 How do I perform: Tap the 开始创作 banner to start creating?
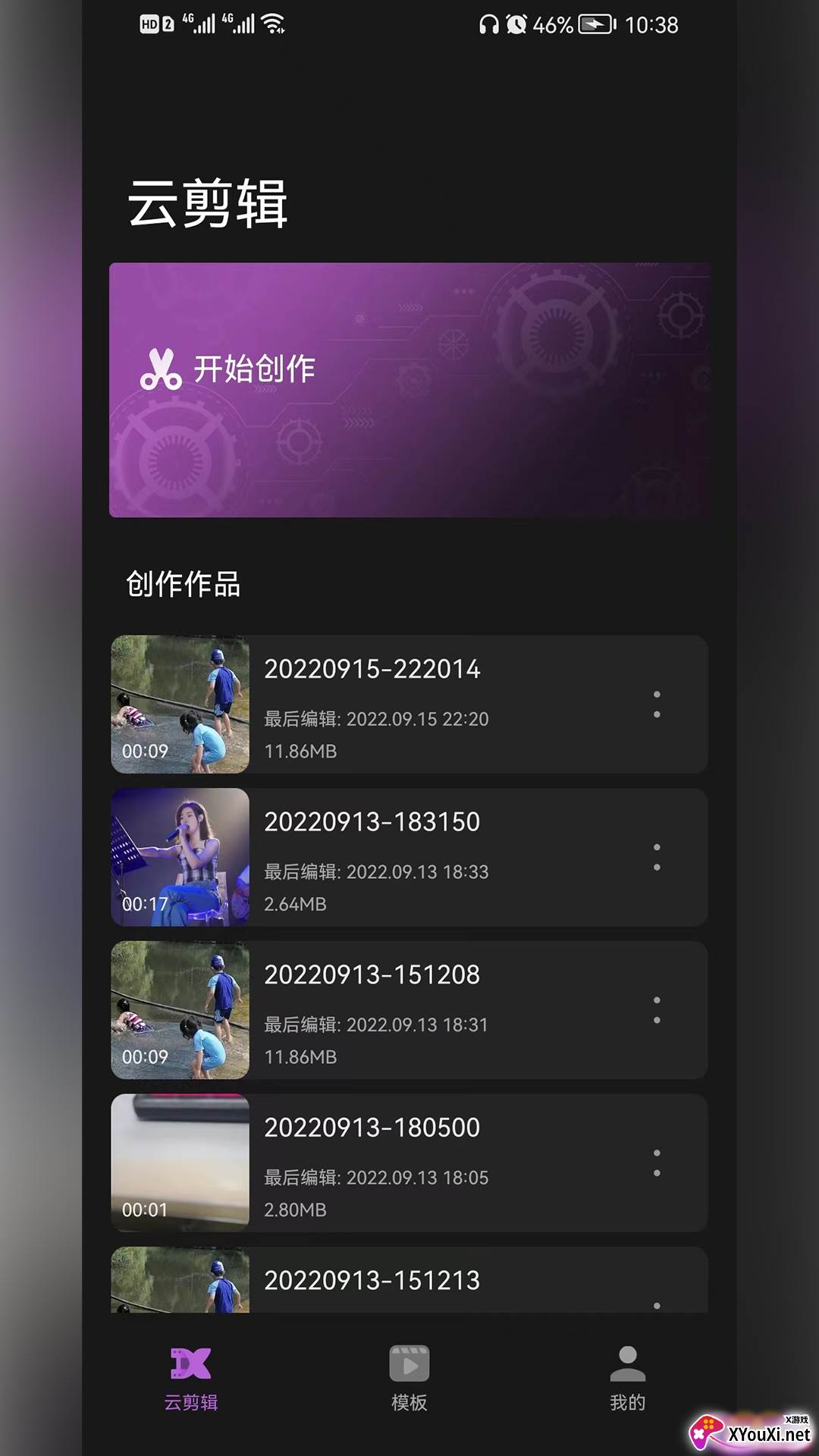[x=409, y=390]
